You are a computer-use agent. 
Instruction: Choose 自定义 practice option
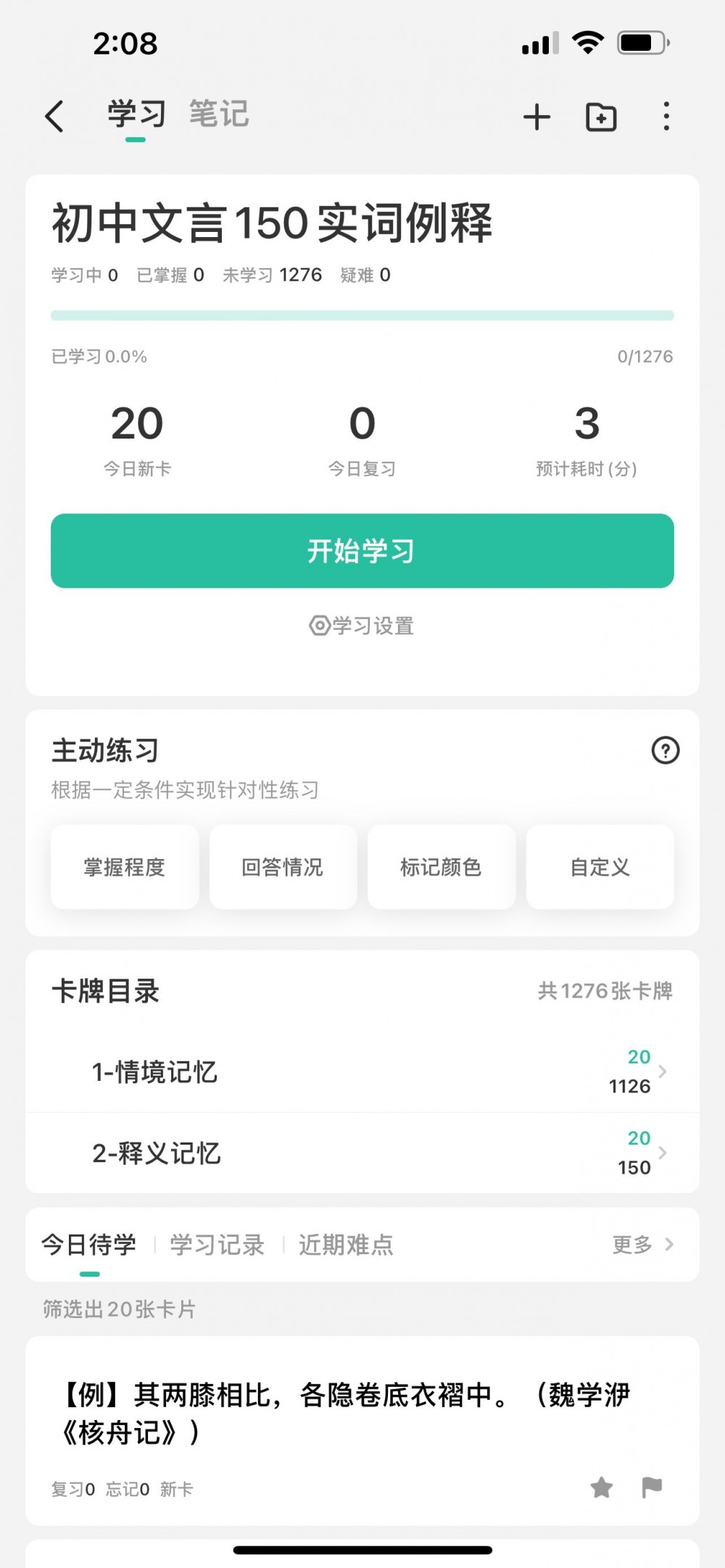(600, 867)
